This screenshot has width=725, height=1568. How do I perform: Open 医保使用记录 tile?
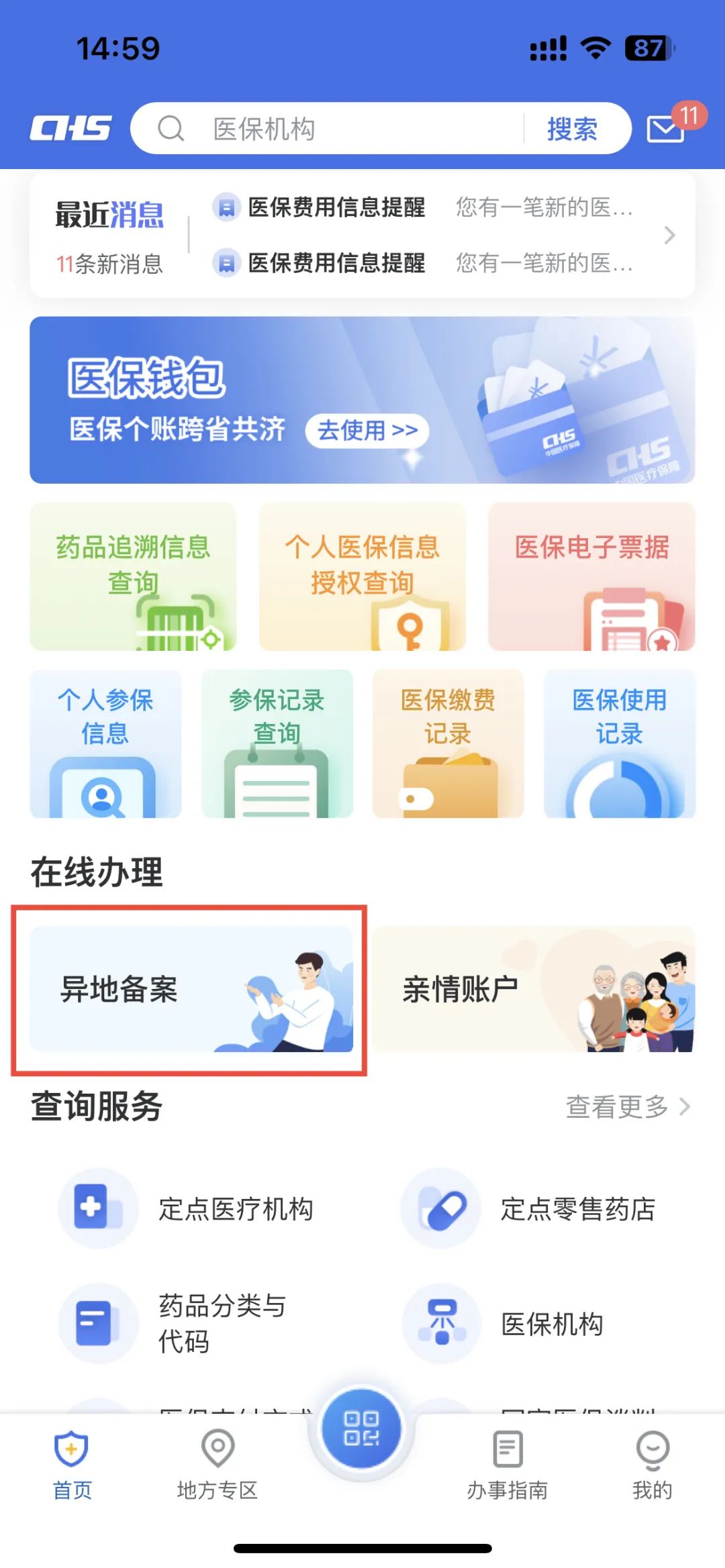[x=619, y=743]
